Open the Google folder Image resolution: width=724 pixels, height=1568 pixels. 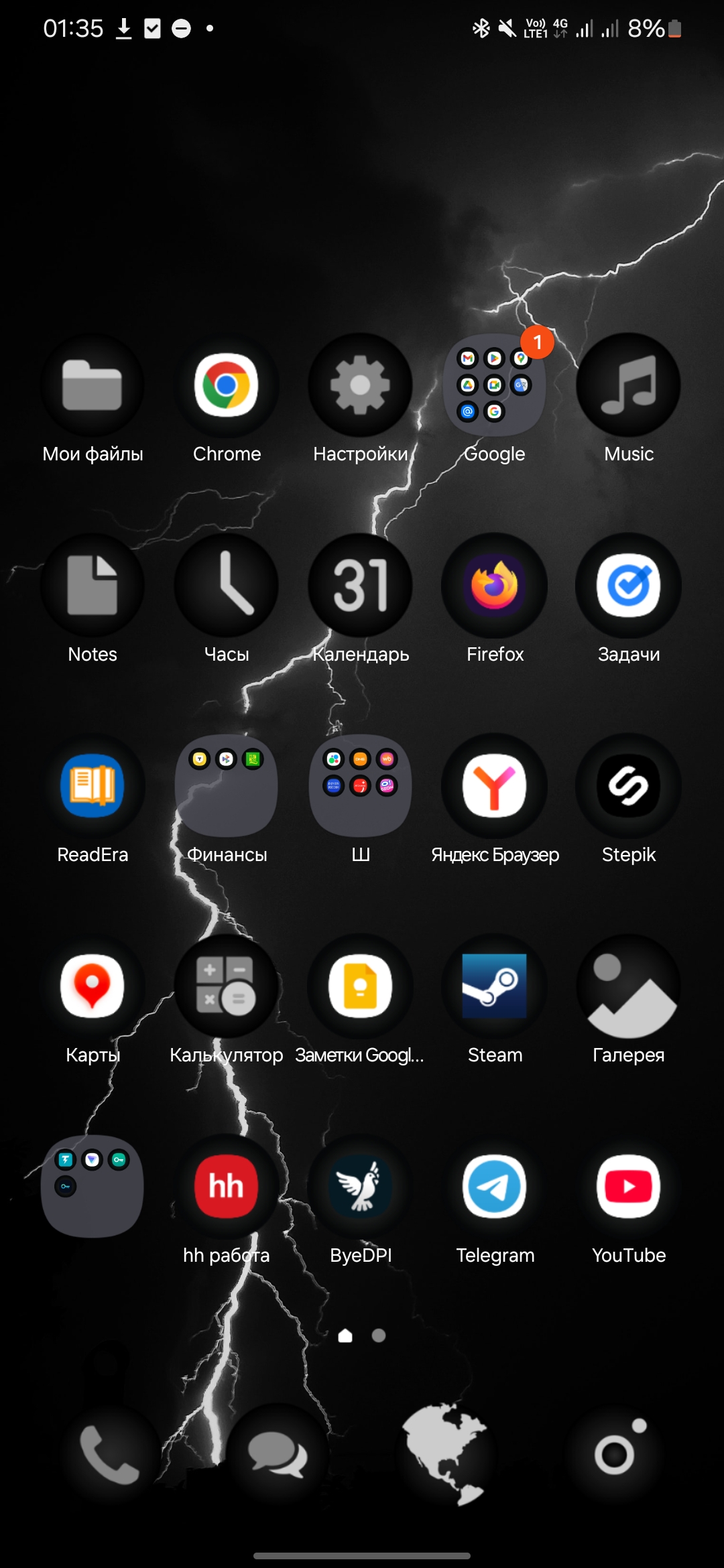(495, 385)
